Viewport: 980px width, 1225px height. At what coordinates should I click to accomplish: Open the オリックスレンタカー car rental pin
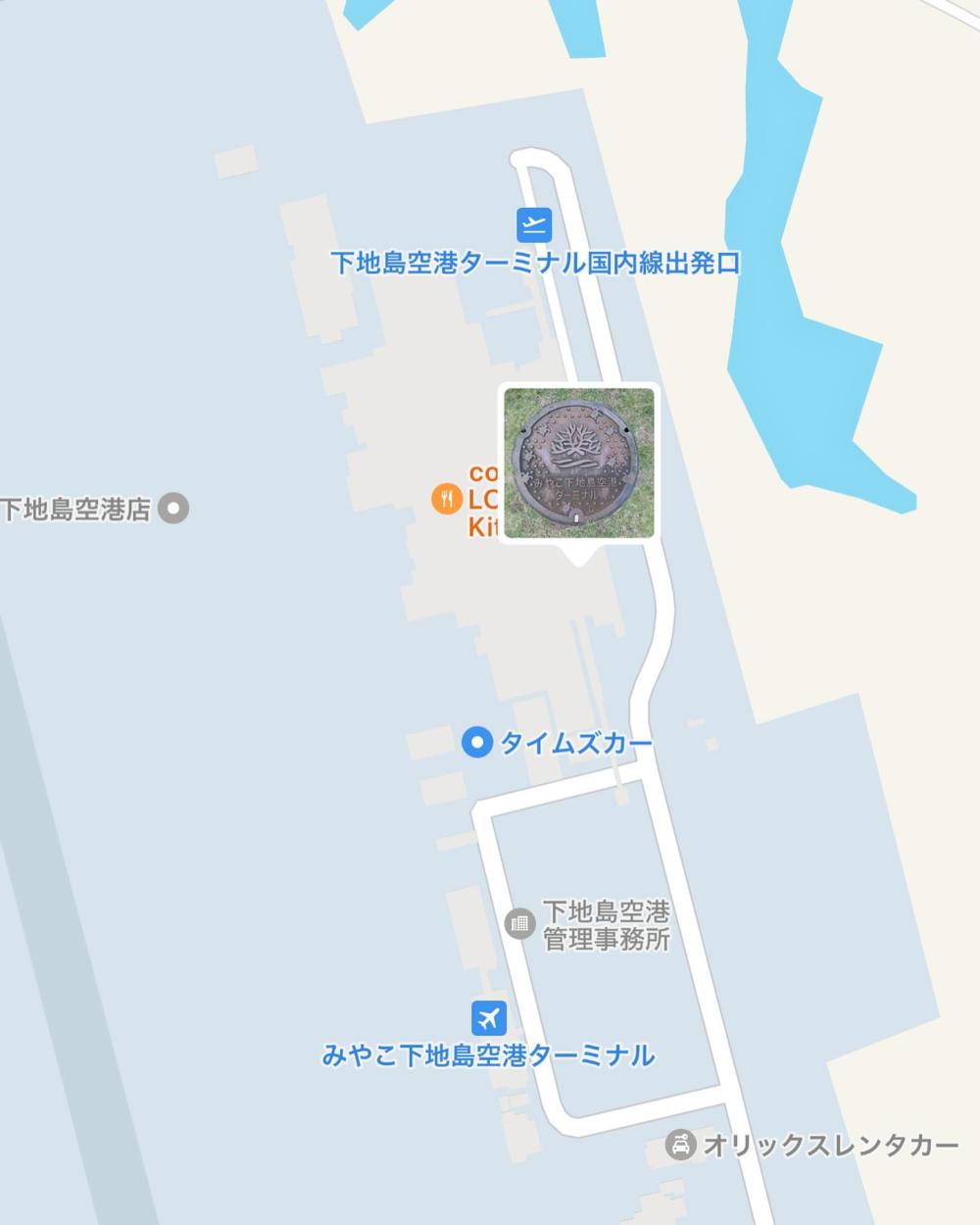pos(680,1144)
